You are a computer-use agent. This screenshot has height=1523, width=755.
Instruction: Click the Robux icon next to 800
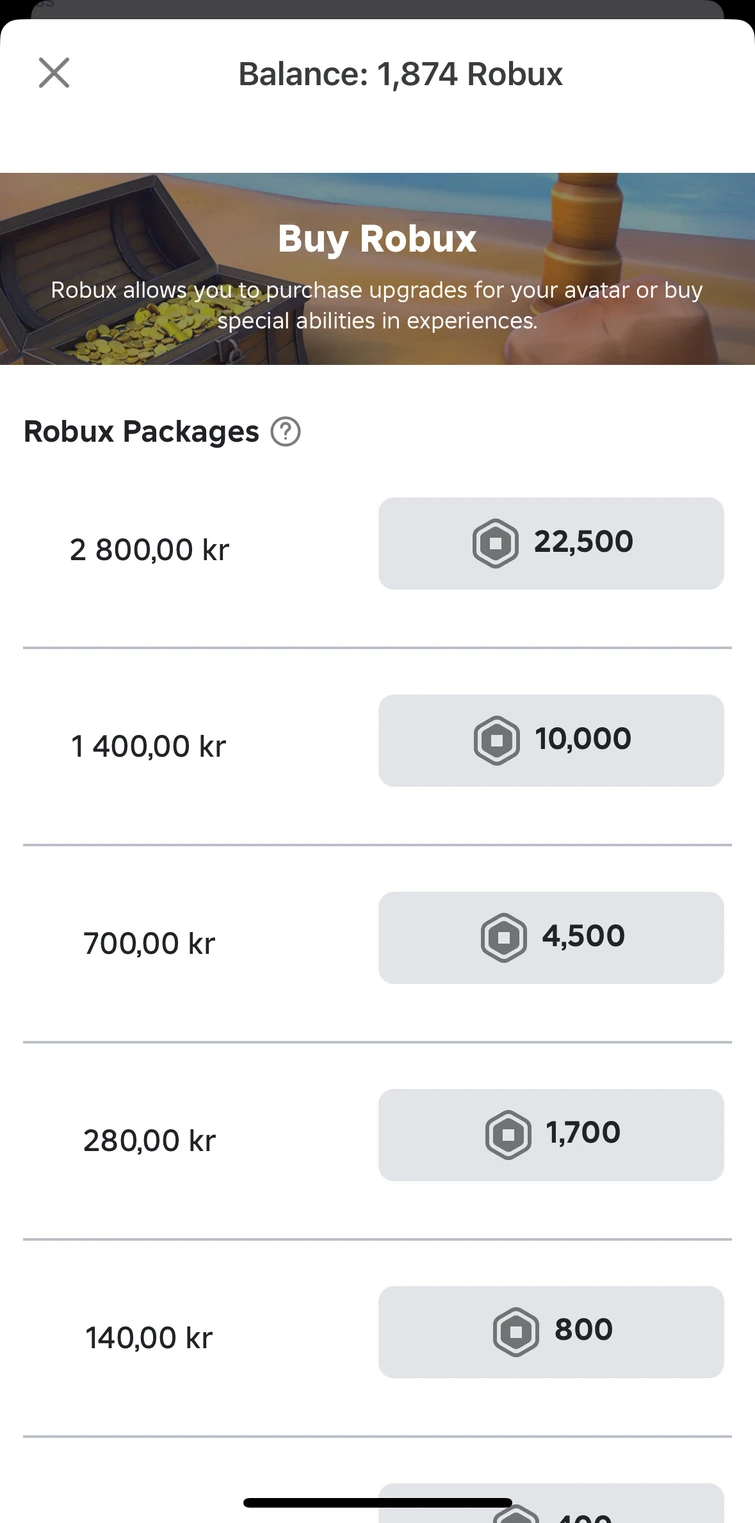(514, 1331)
